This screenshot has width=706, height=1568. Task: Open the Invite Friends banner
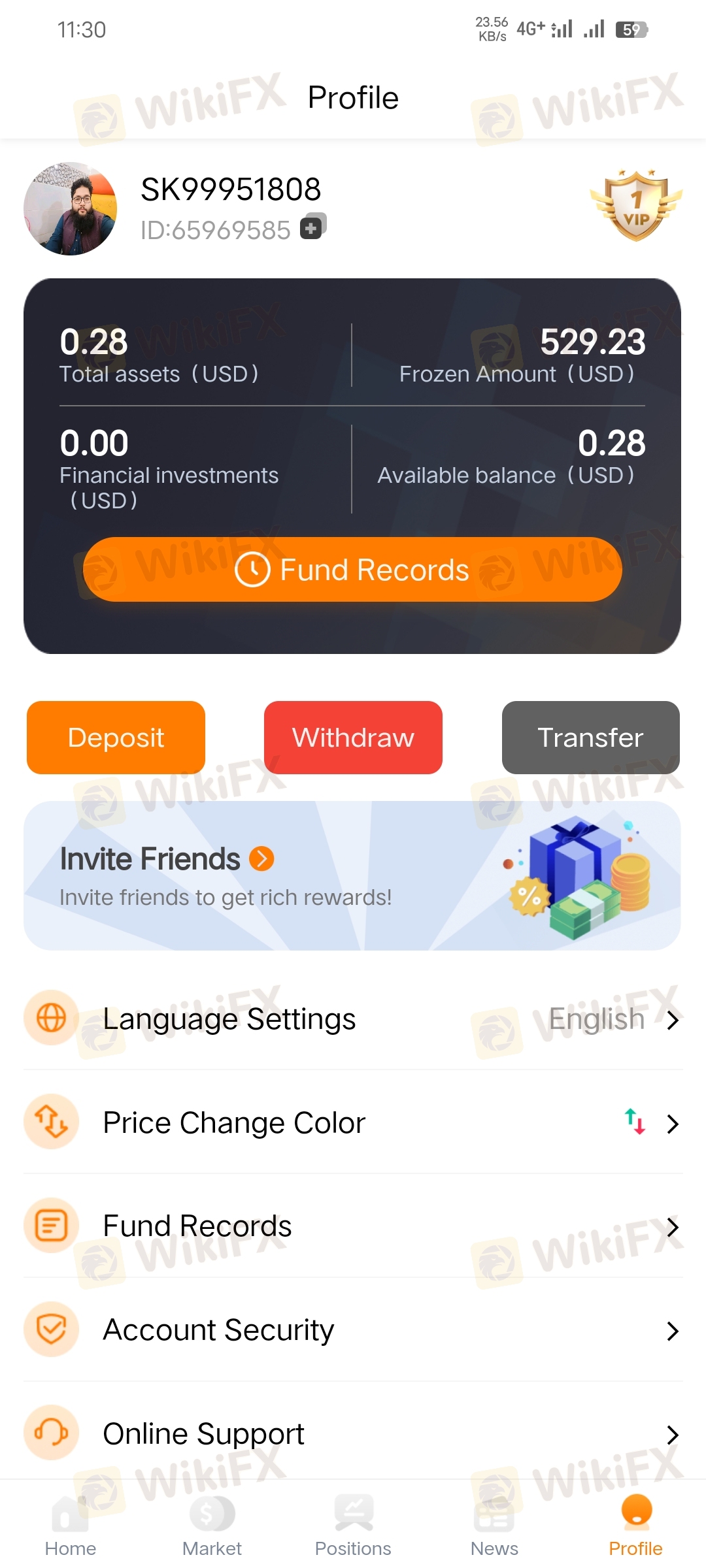(x=352, y=875)
